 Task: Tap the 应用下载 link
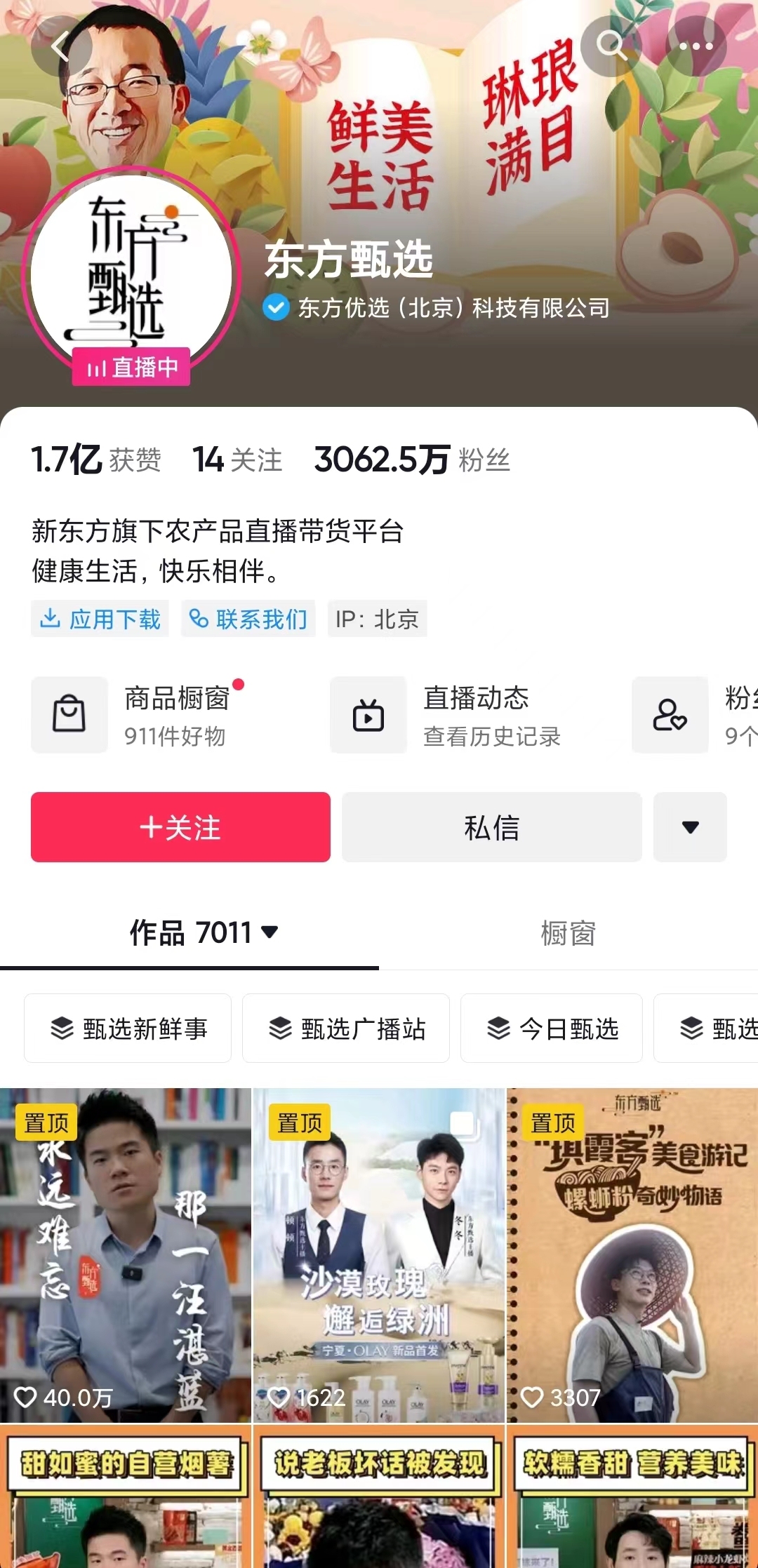point(100,619)
